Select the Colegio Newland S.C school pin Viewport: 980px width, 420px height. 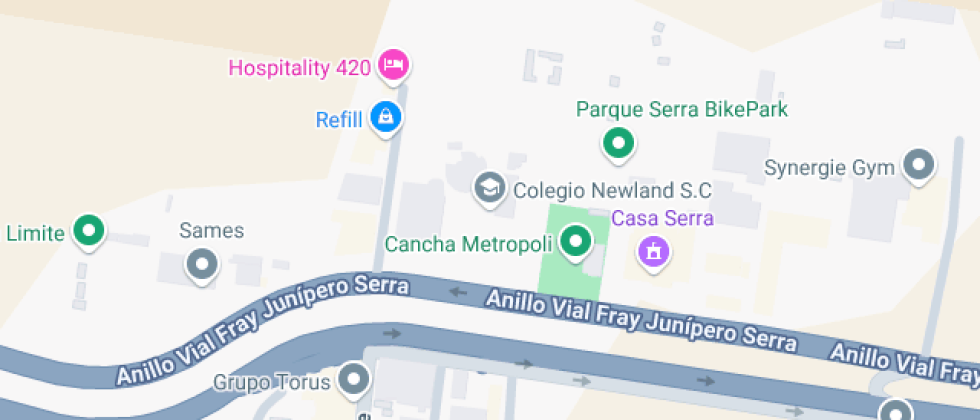[488, 187]
